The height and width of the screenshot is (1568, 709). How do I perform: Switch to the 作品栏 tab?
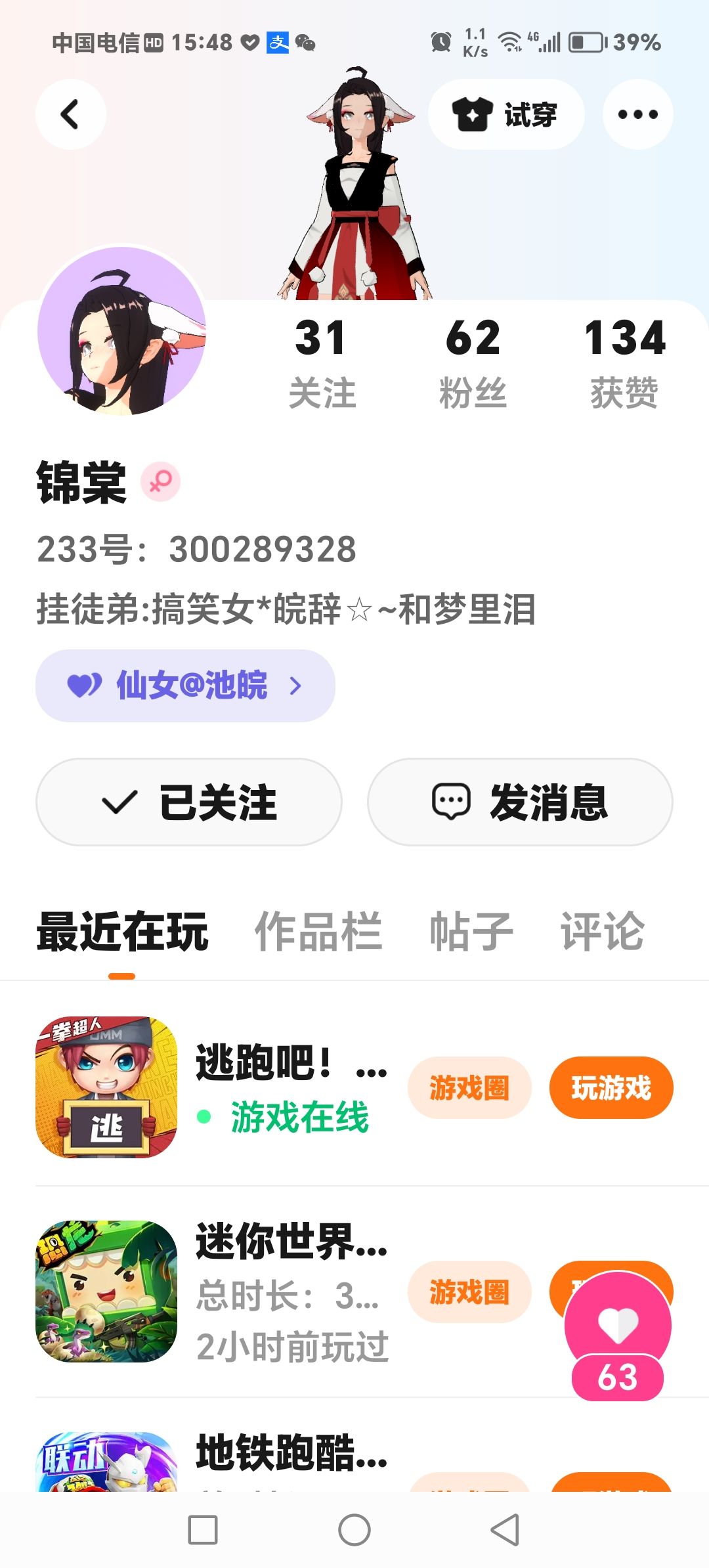click(x=318, y=931)
